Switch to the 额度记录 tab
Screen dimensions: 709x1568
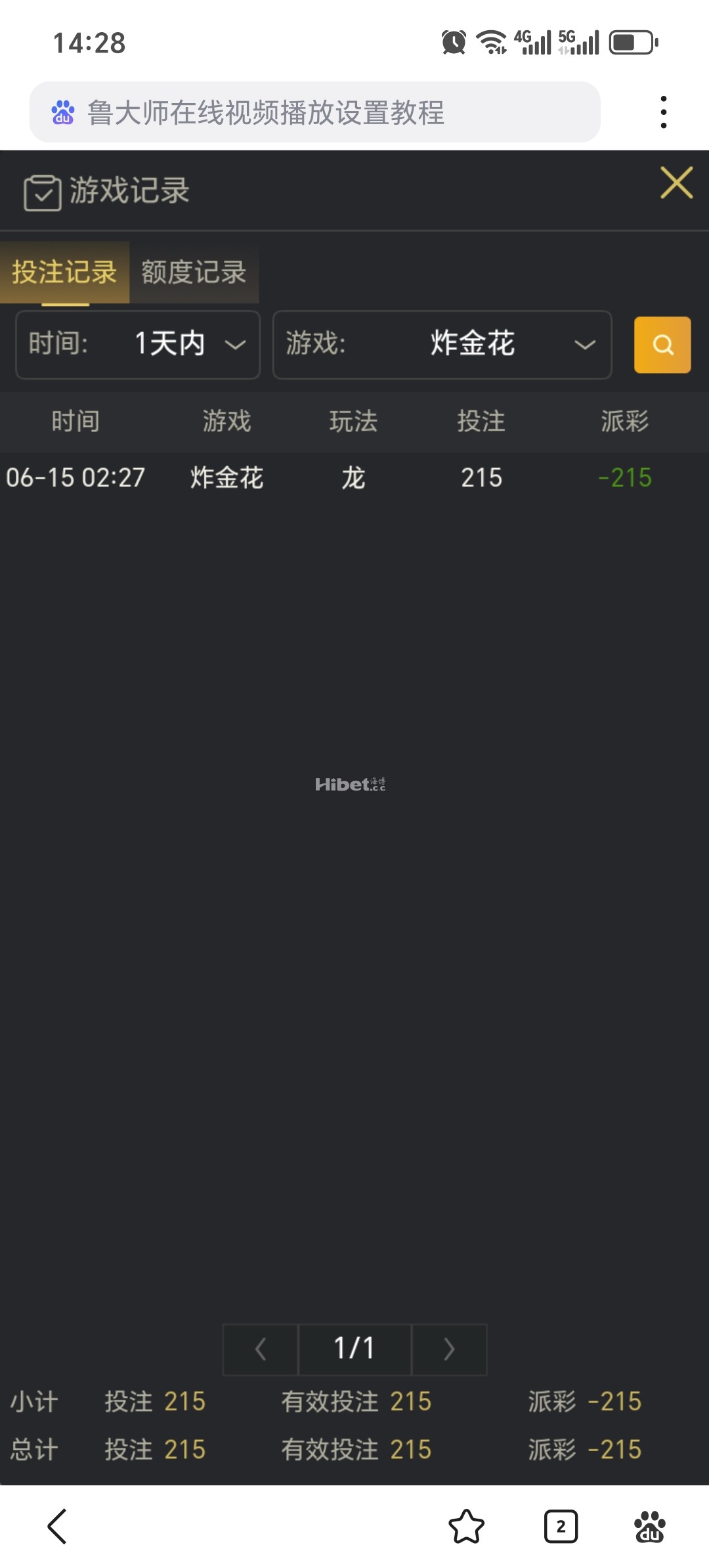point(194,272)
